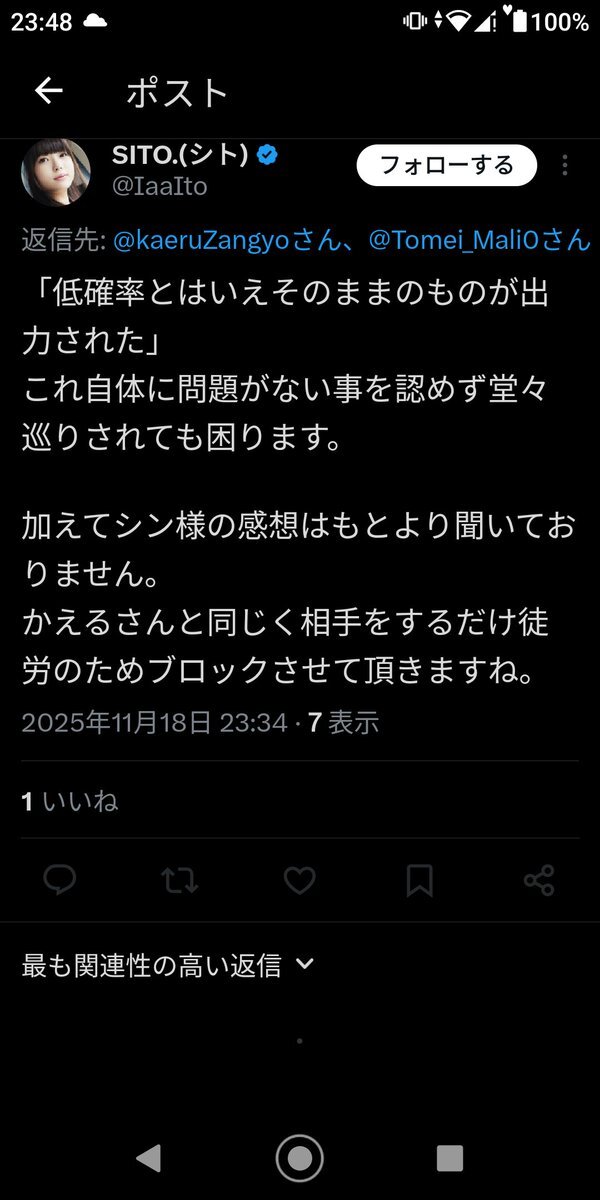Go back using the top arrow
The image size is (600, 1200).
pyautogui.click(x=48, y=92)
